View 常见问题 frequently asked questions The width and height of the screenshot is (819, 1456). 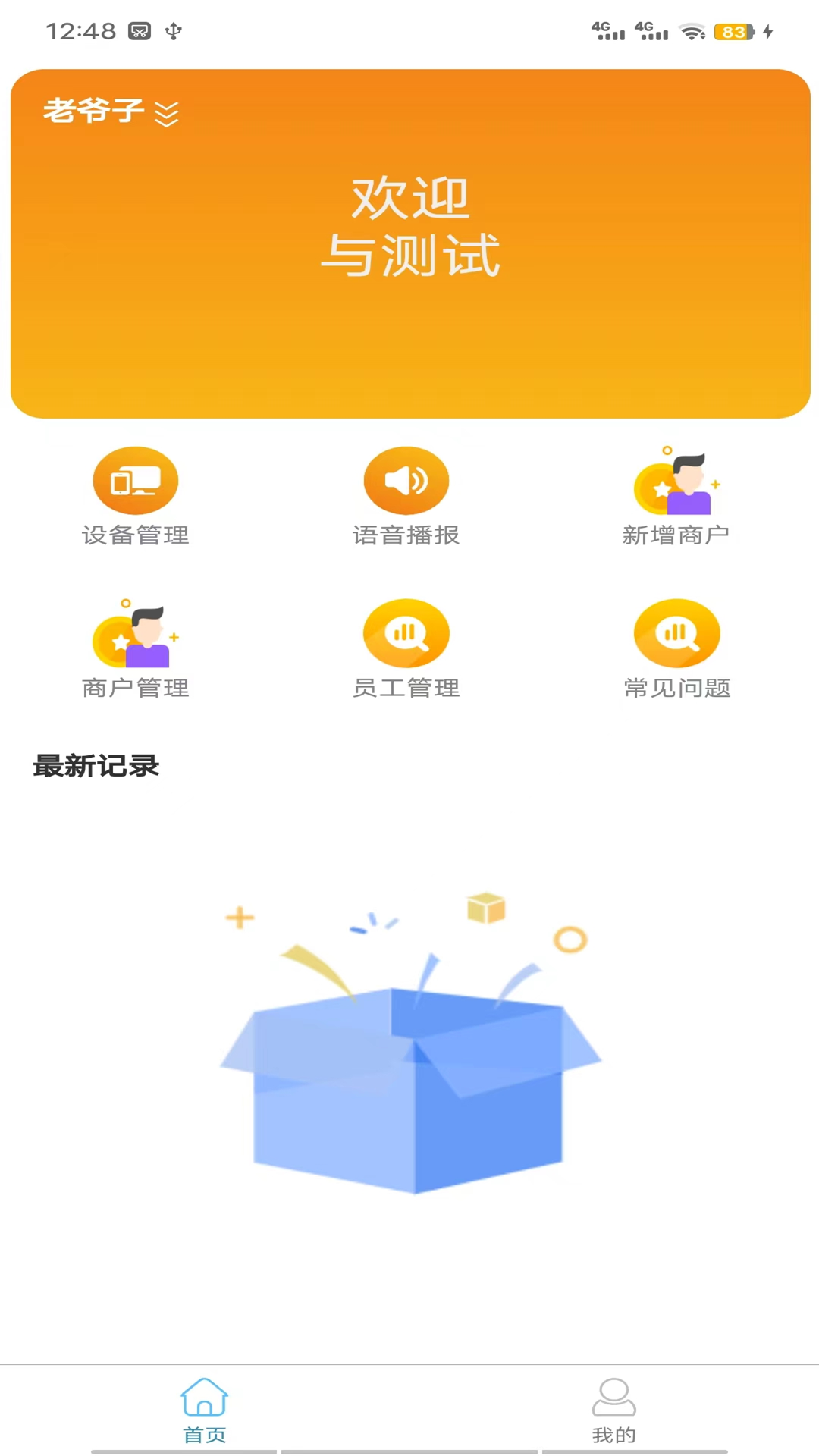click(x=676, y=633)
